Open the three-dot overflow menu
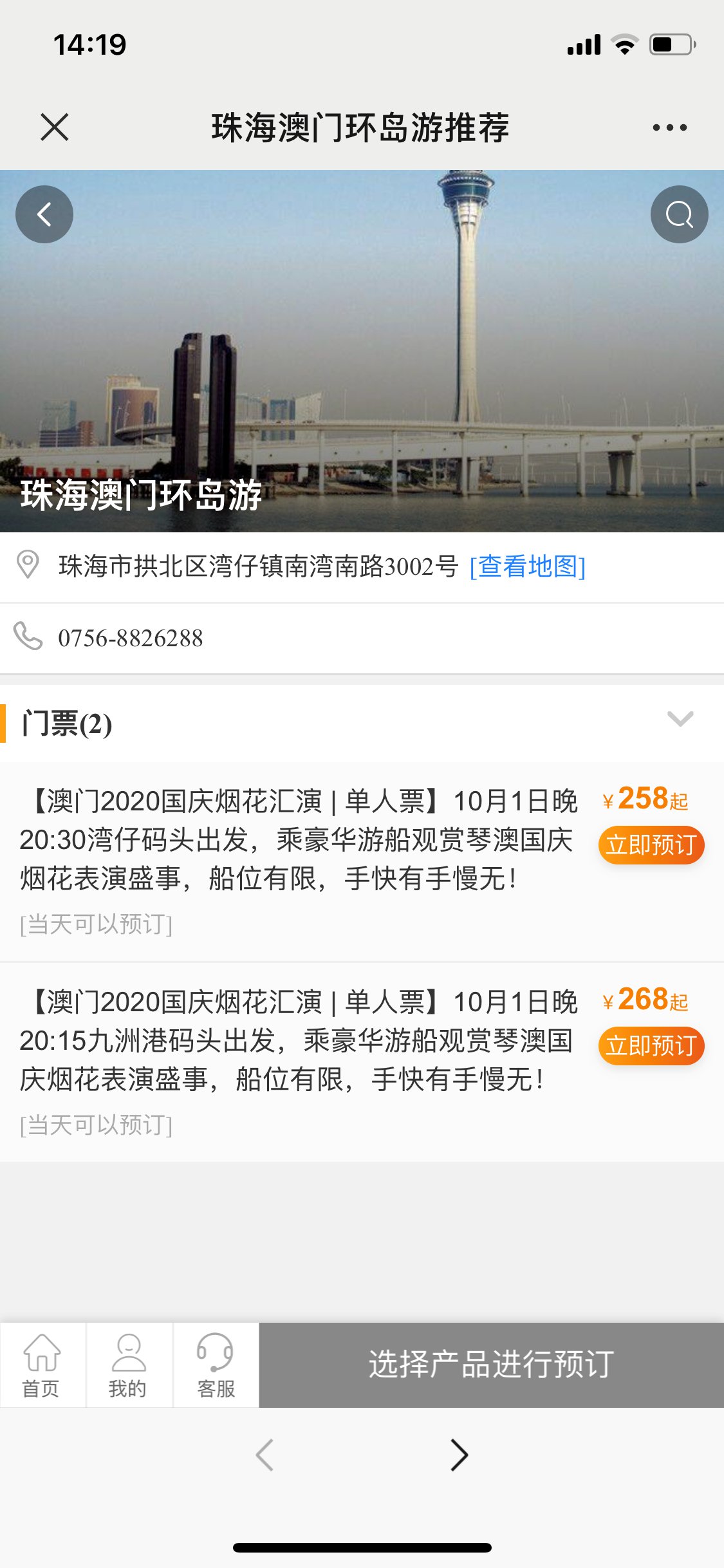The height and width of the screenshot is (1568, 724). click(x=669, y=127)
